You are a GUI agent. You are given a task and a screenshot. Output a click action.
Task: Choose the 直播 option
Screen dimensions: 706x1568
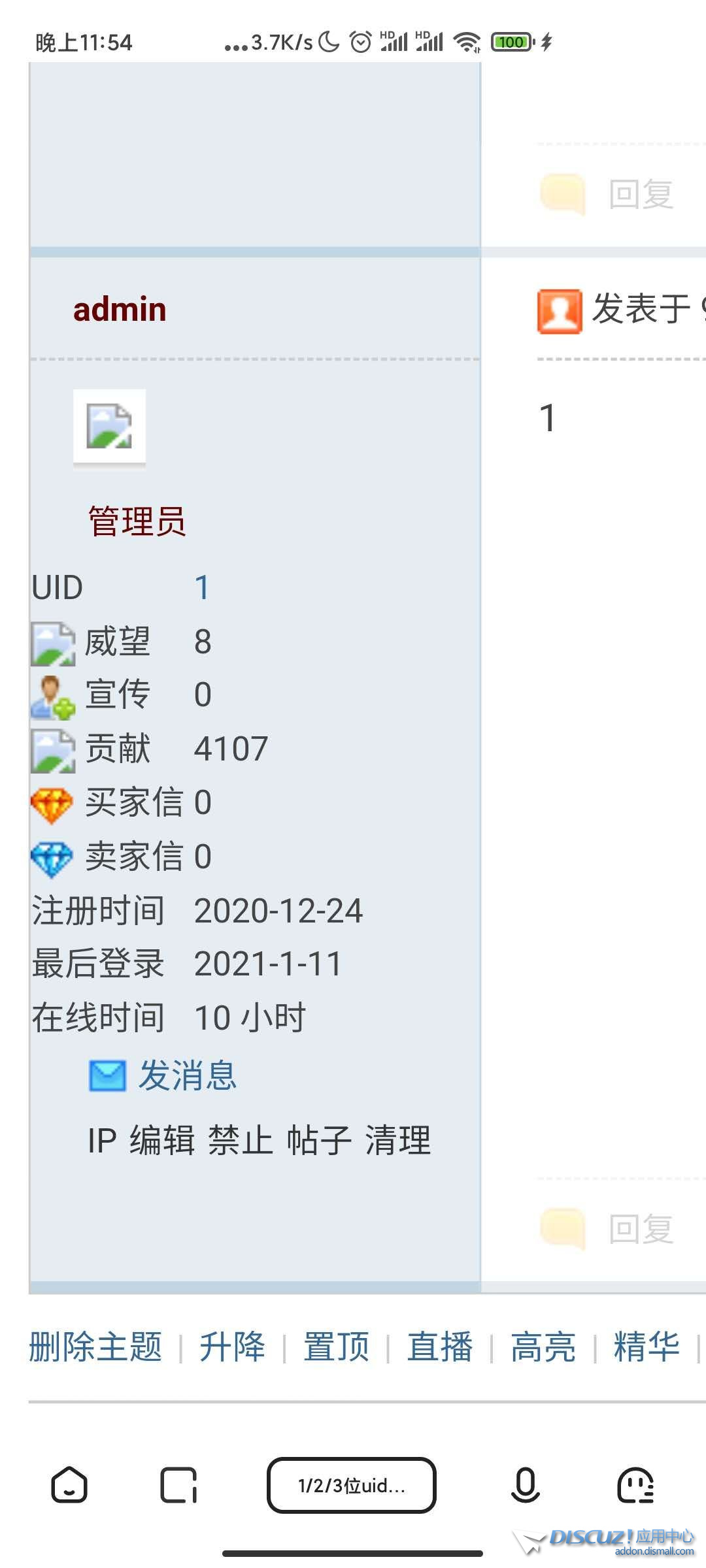pyautogui.click(x=439, y=1347)
